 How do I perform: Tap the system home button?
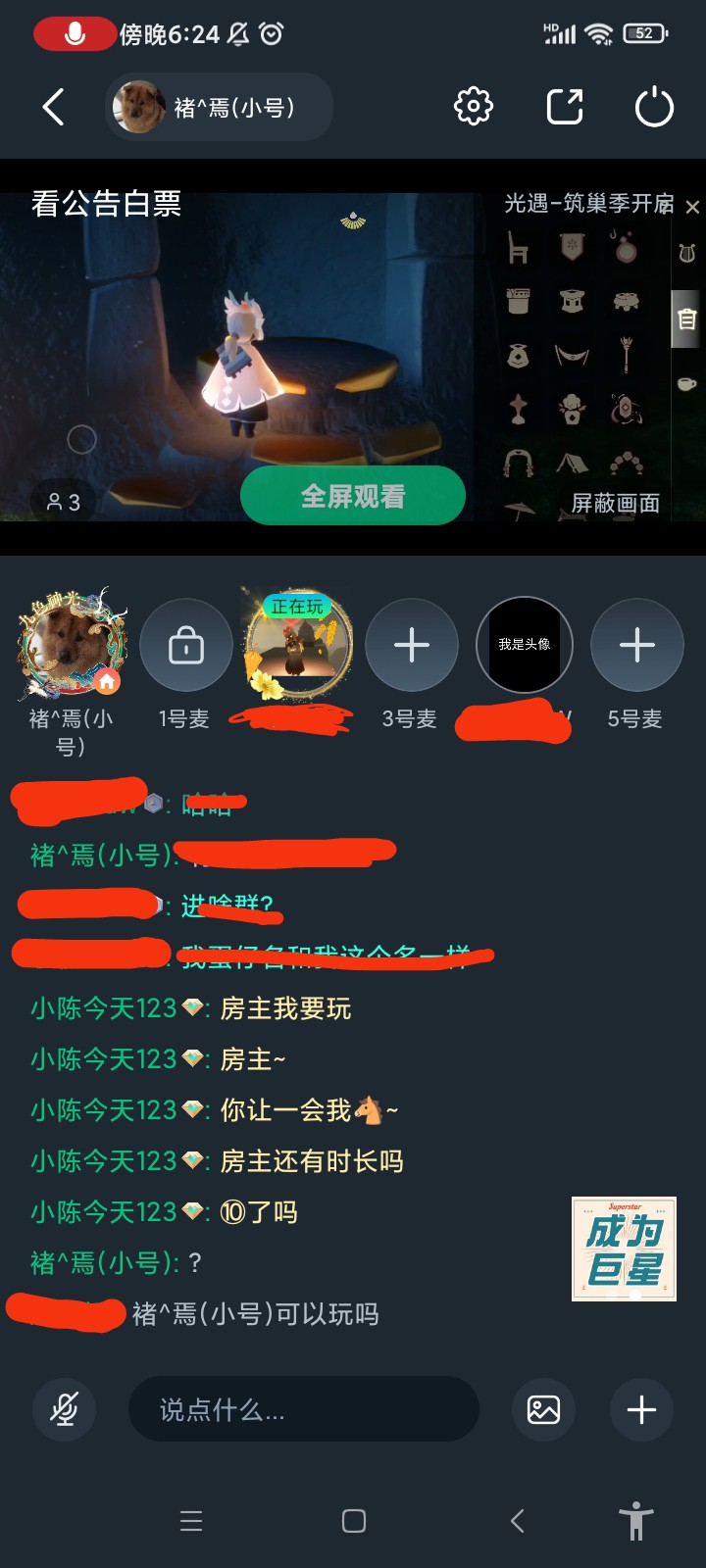tap(354, 1521)
